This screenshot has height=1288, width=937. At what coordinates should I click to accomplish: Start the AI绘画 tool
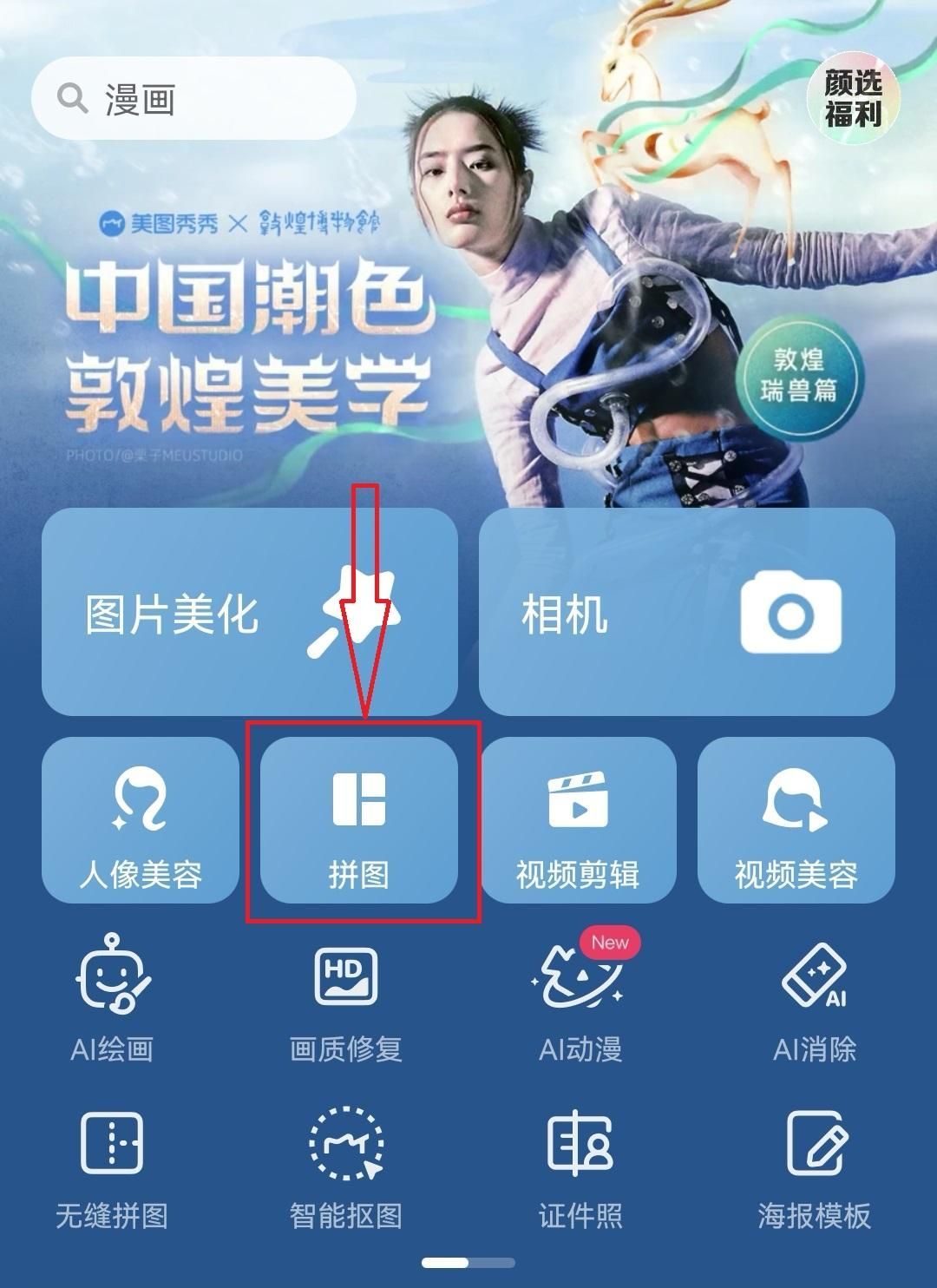pos(113,998)
